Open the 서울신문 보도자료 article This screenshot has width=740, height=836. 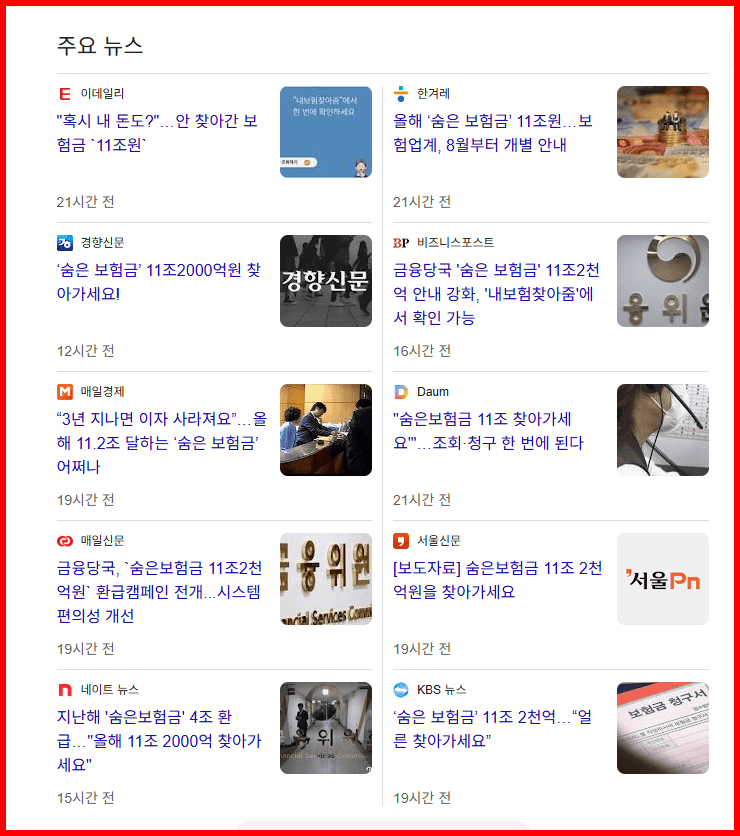point(497,579)
